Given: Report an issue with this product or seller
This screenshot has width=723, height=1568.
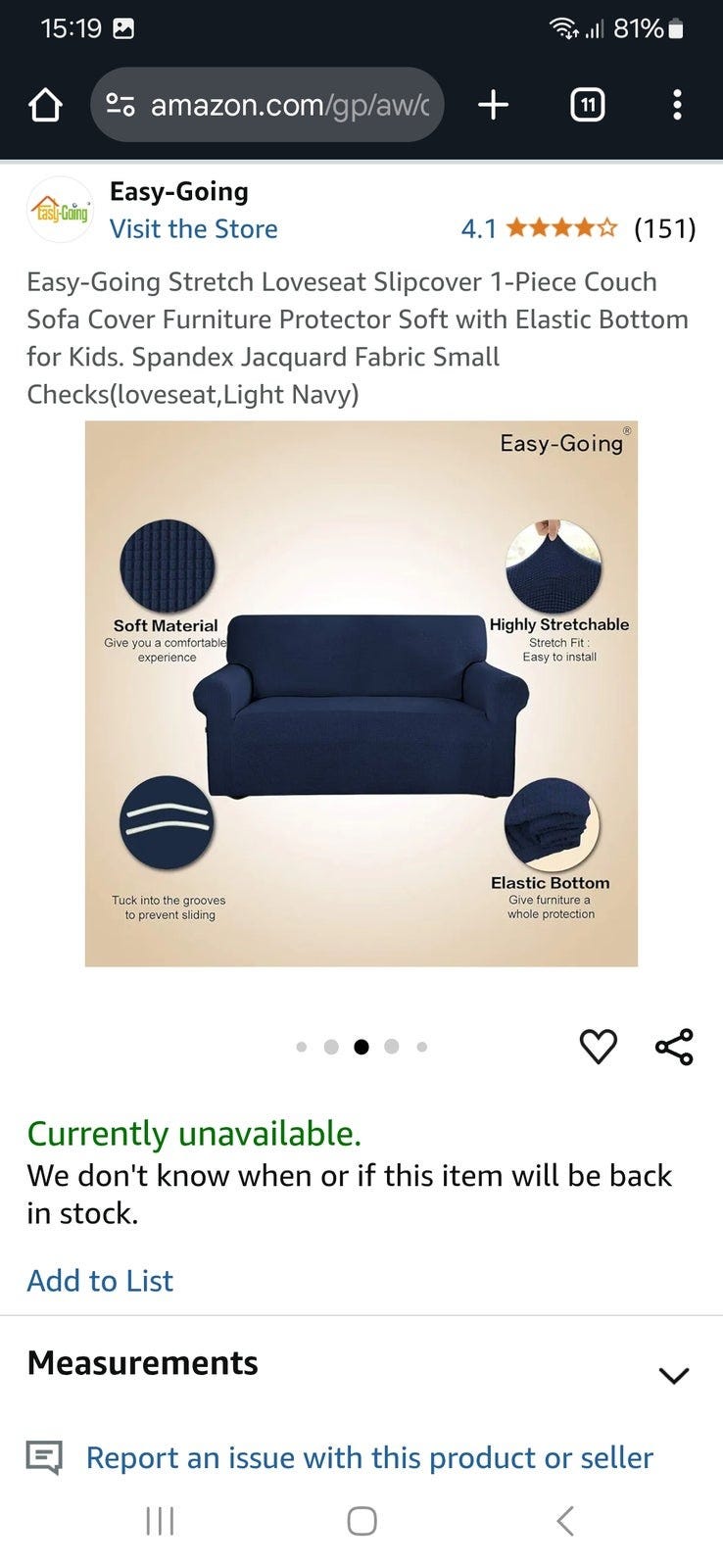Looking at the screenshot, I should (x=368, y=1458).
